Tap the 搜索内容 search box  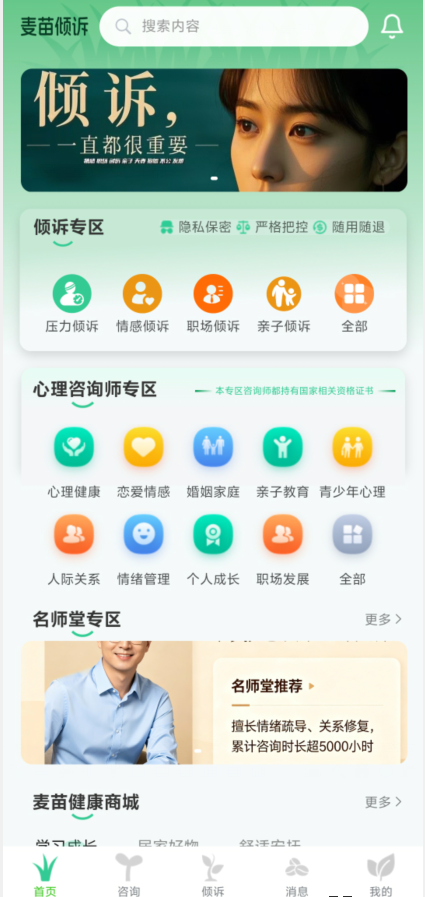234,26
